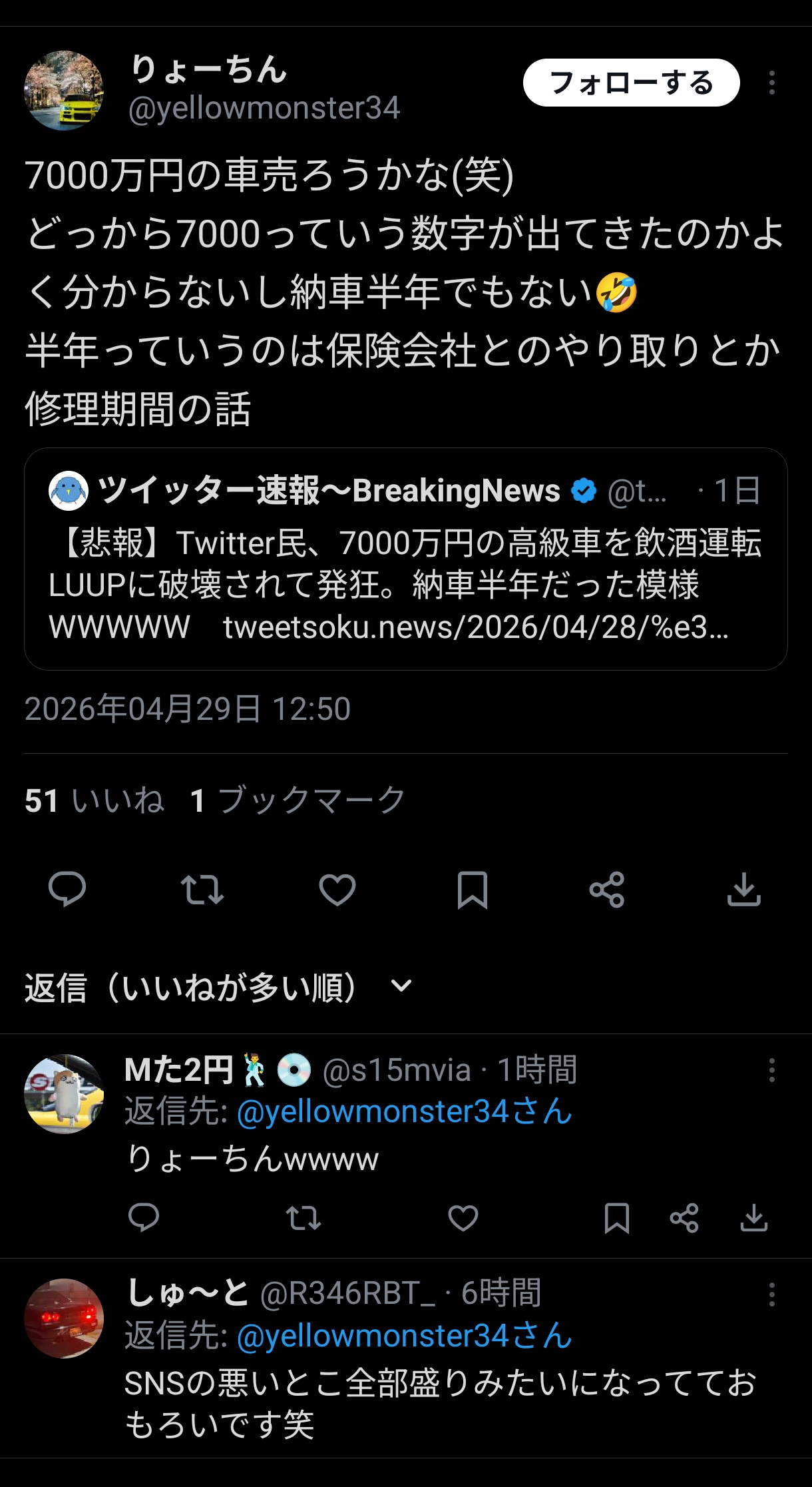Screen dimensions: 812x1487
Task: Download the main post media
Action: tap(743, 889)
